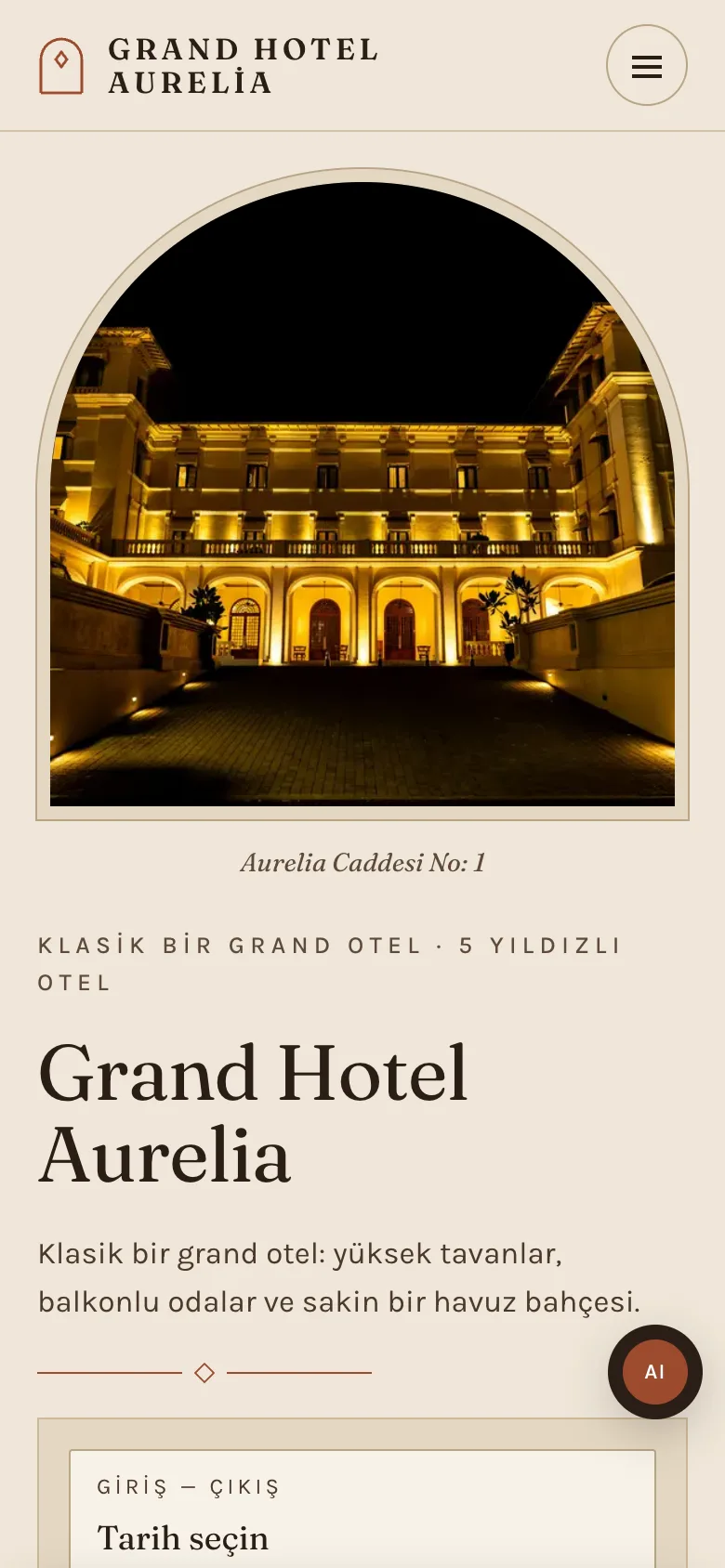Open the AI assistant chat button

tap(655, 1372)
